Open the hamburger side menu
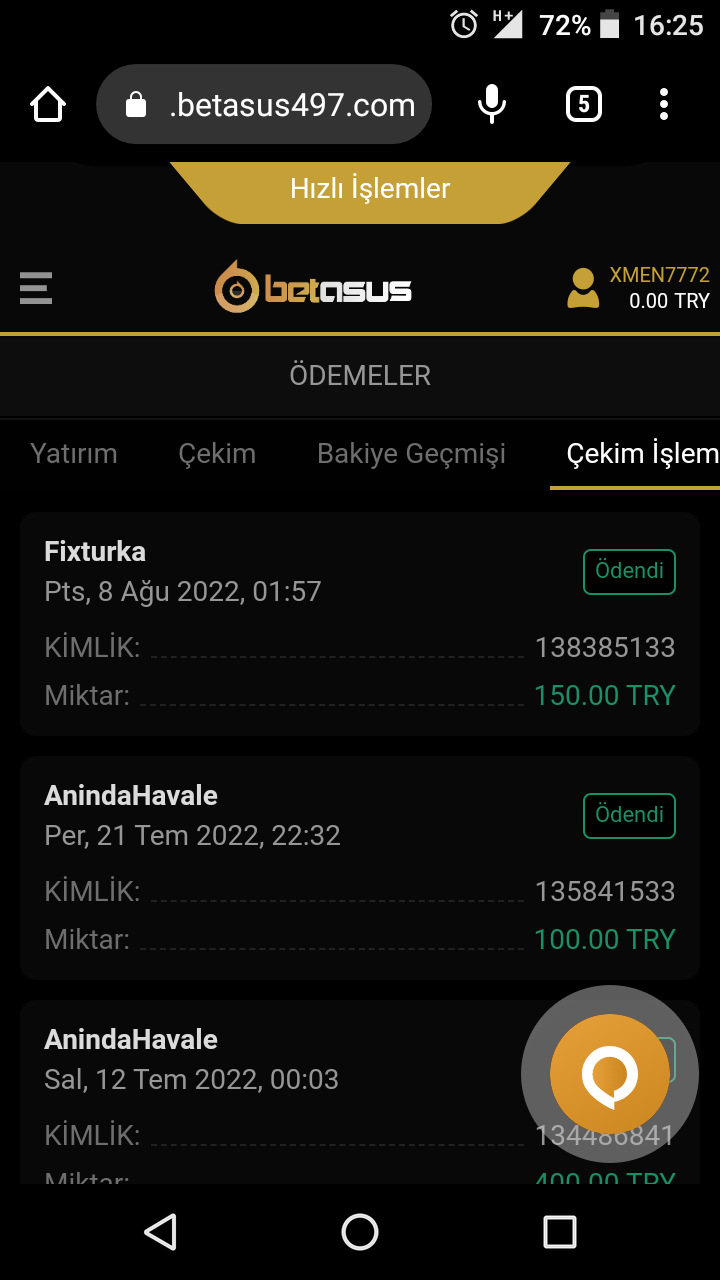The width and height of the screenshot is (720, 1280). [36, 288]
